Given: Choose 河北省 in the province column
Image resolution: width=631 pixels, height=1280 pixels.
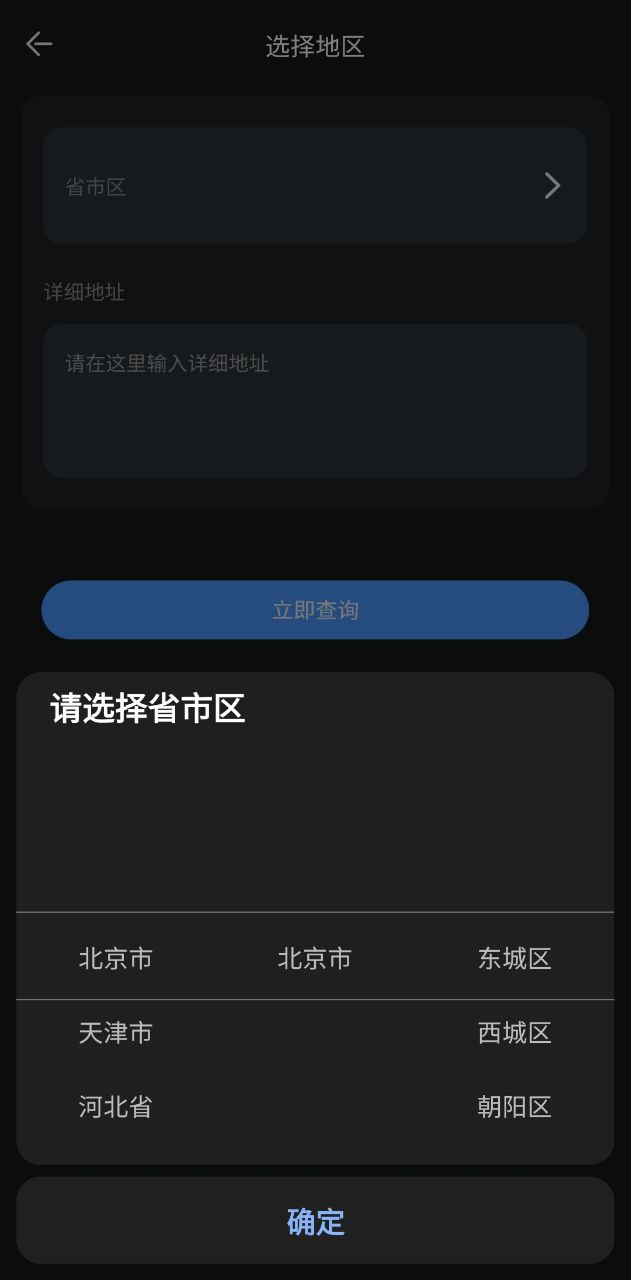Looking at the screenshot, I should pos(116,1107).
